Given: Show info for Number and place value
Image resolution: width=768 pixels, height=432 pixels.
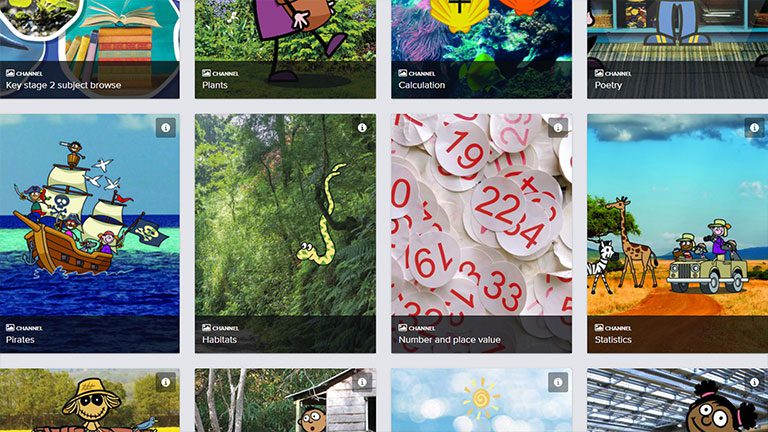Looking at the screenshot, I should (x=558, y=128).
